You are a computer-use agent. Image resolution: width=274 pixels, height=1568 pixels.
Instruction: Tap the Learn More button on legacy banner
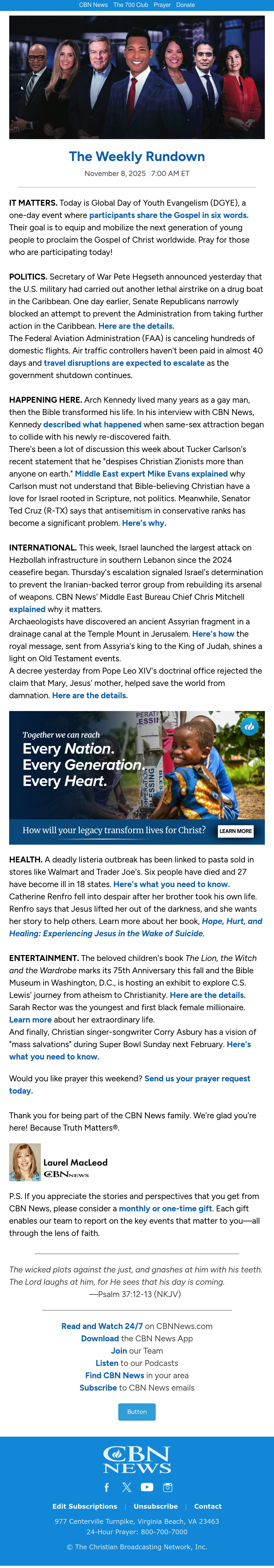(x=236, y=831)
